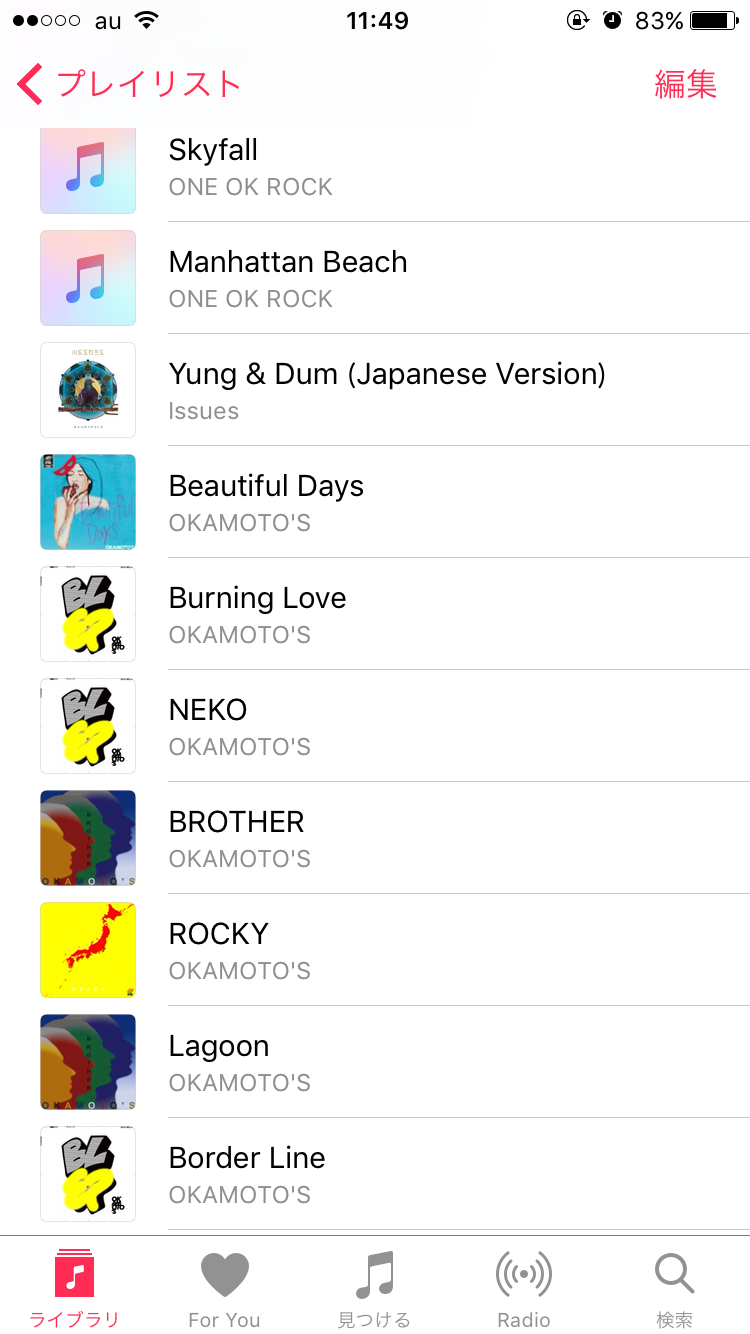The image size is (750, 1334).
Task: Open the ライブラリ library tab icon
Action: click(x=75, y=1280)
